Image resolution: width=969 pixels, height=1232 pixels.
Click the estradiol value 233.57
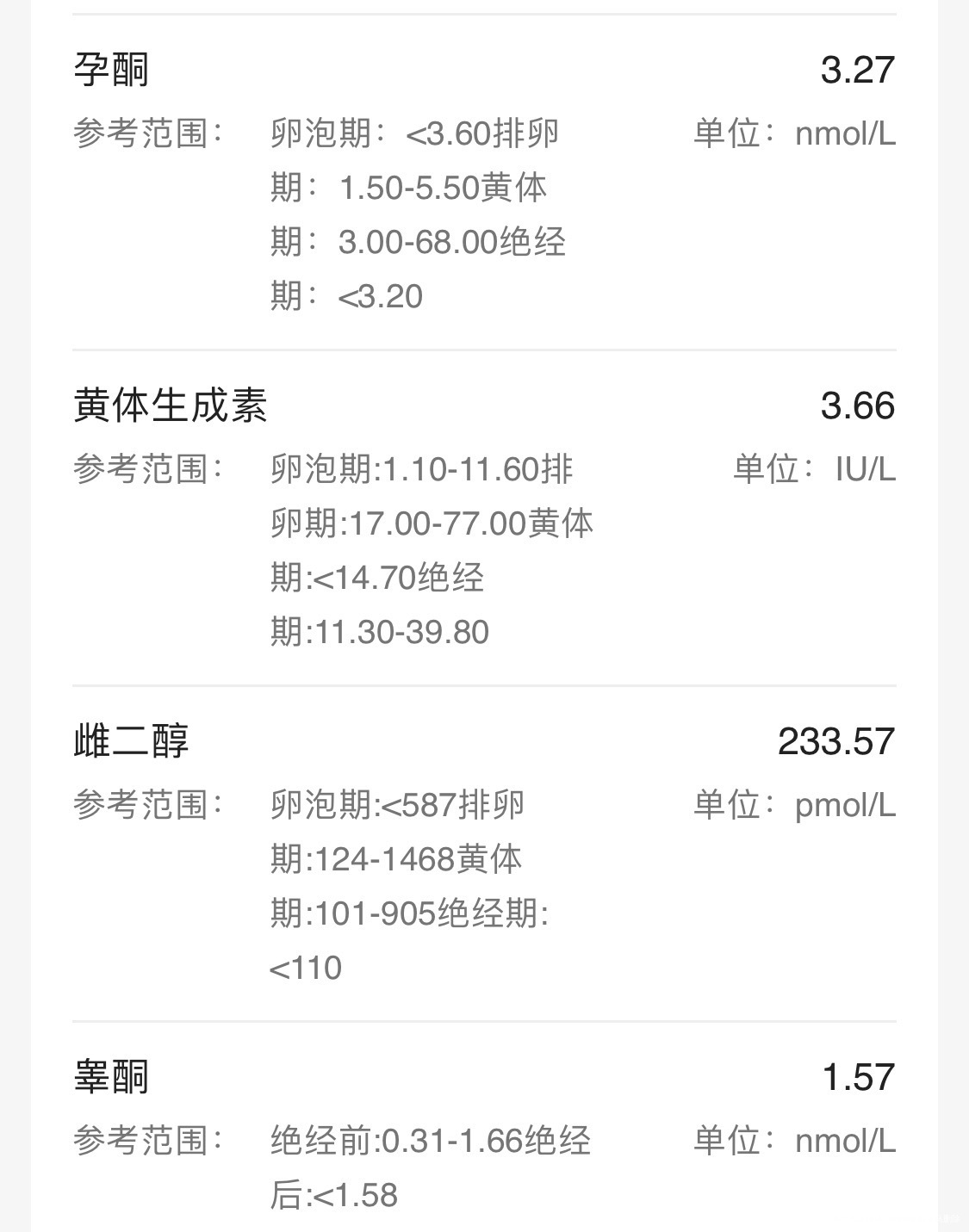pyautogui.click(x=835, y=739)
